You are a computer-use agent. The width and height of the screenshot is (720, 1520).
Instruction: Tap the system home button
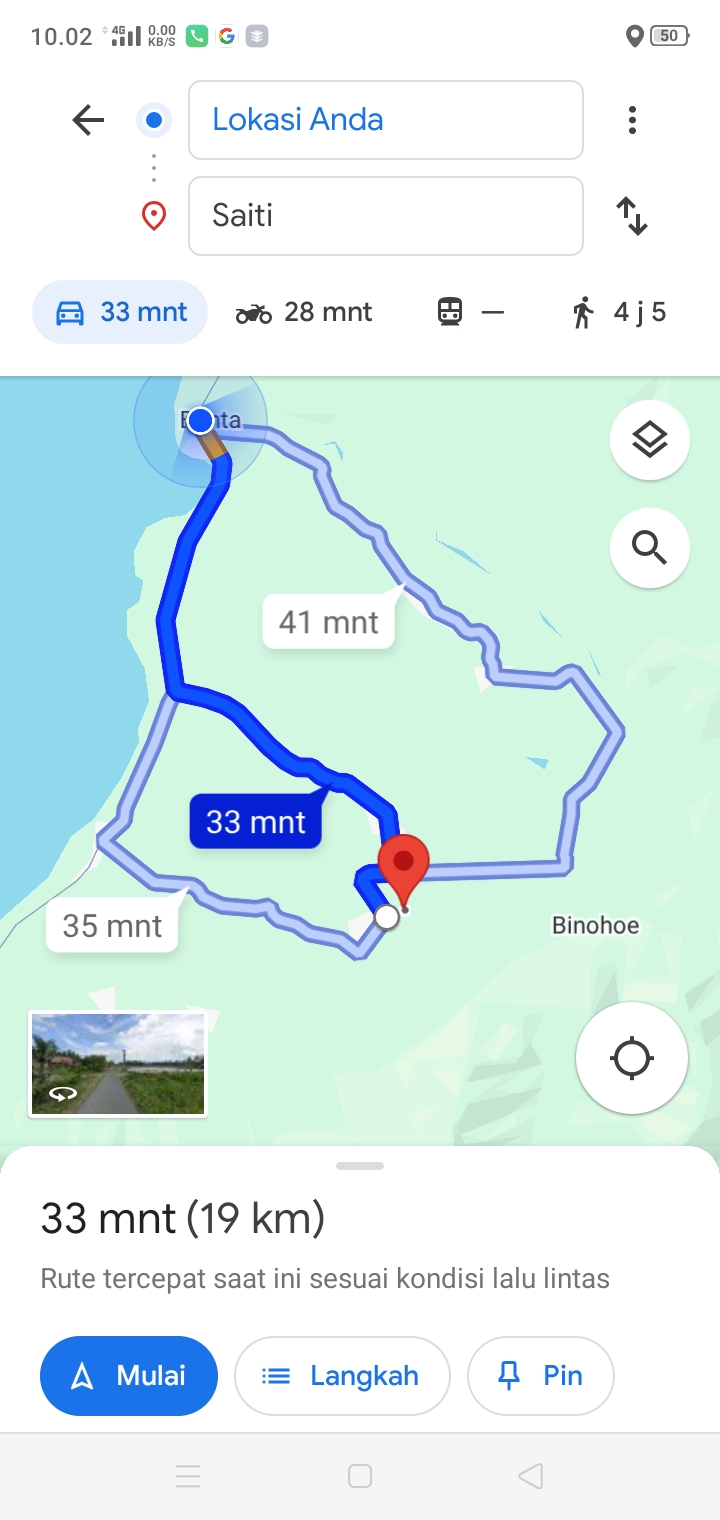[x=360, y=1476]
